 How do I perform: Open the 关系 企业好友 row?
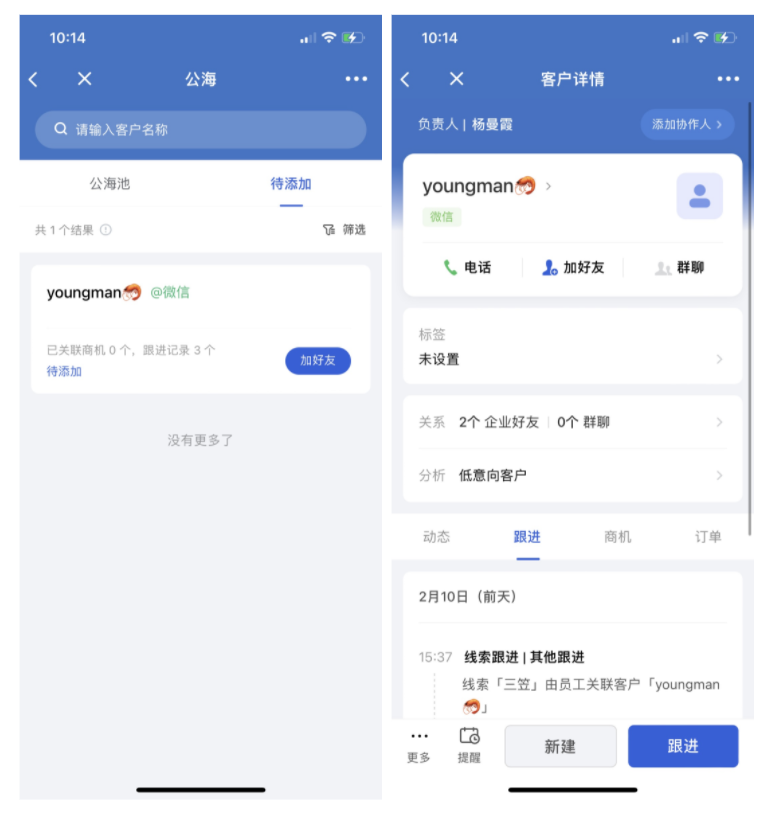[572, 422]
